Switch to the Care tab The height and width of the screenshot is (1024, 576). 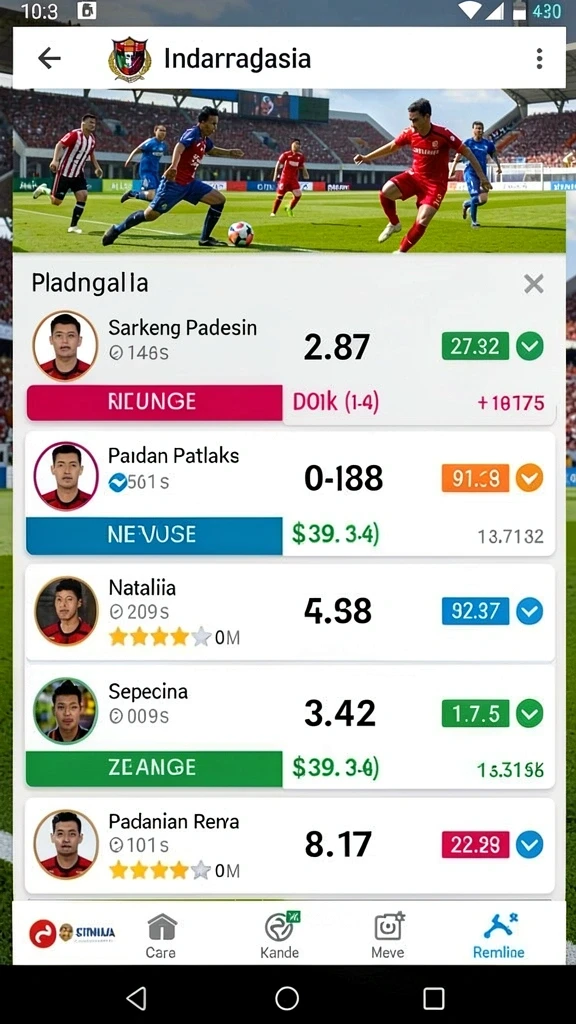pyautogui.click(x=161, y=936)
